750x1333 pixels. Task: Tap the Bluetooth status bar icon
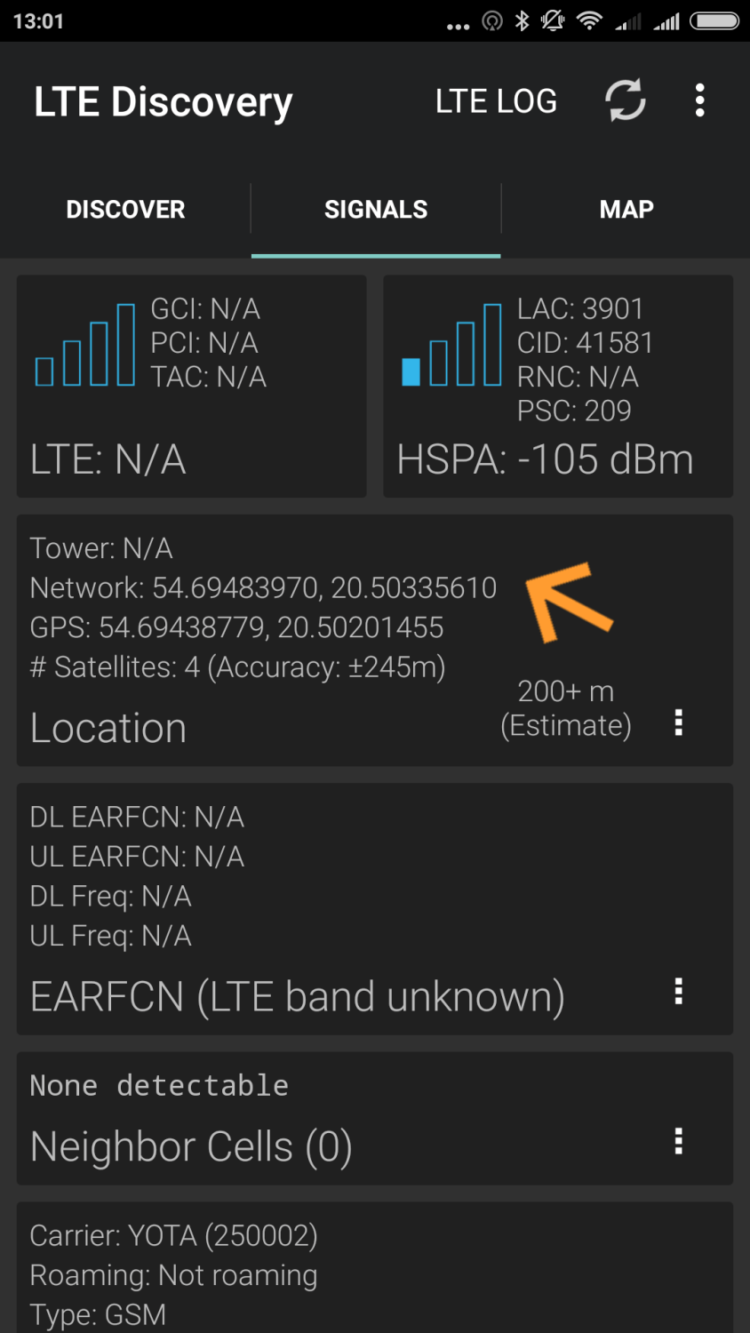coord(522,21)
